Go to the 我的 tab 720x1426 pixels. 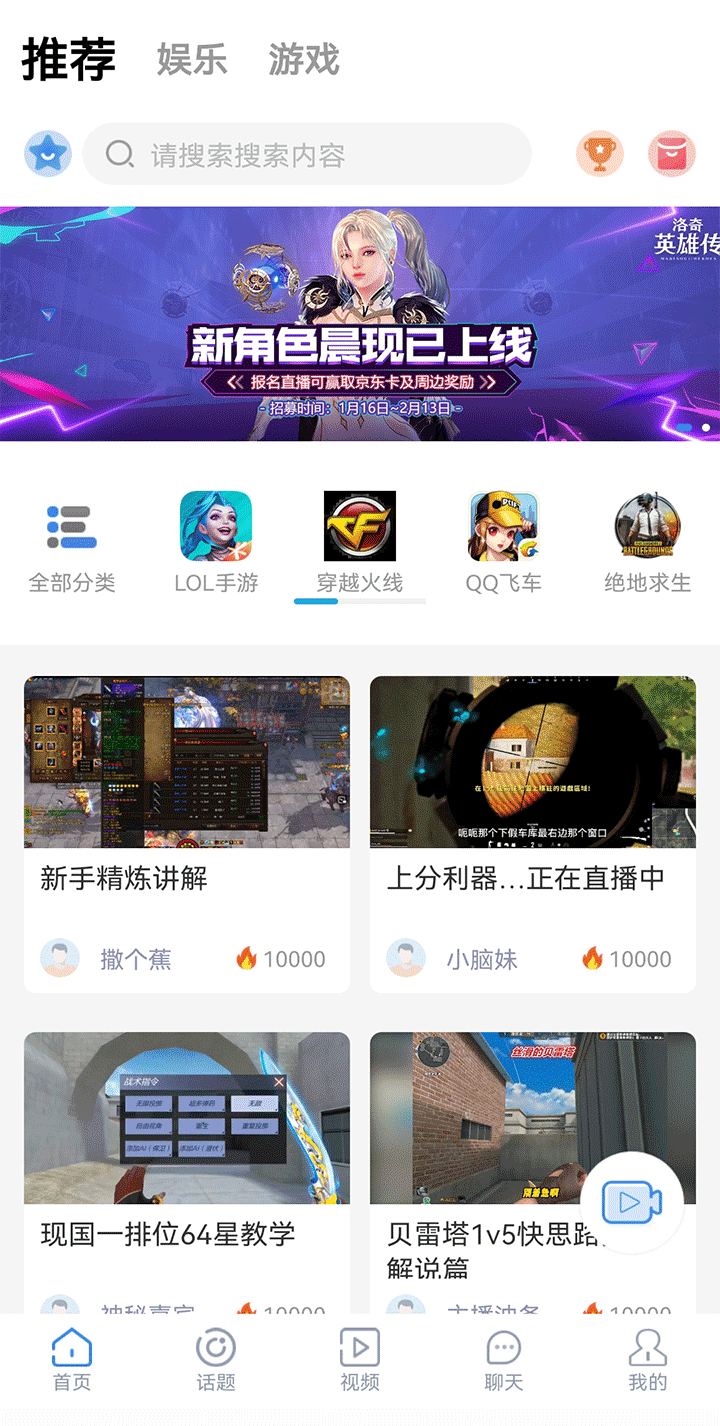(x=647, y=1360)
